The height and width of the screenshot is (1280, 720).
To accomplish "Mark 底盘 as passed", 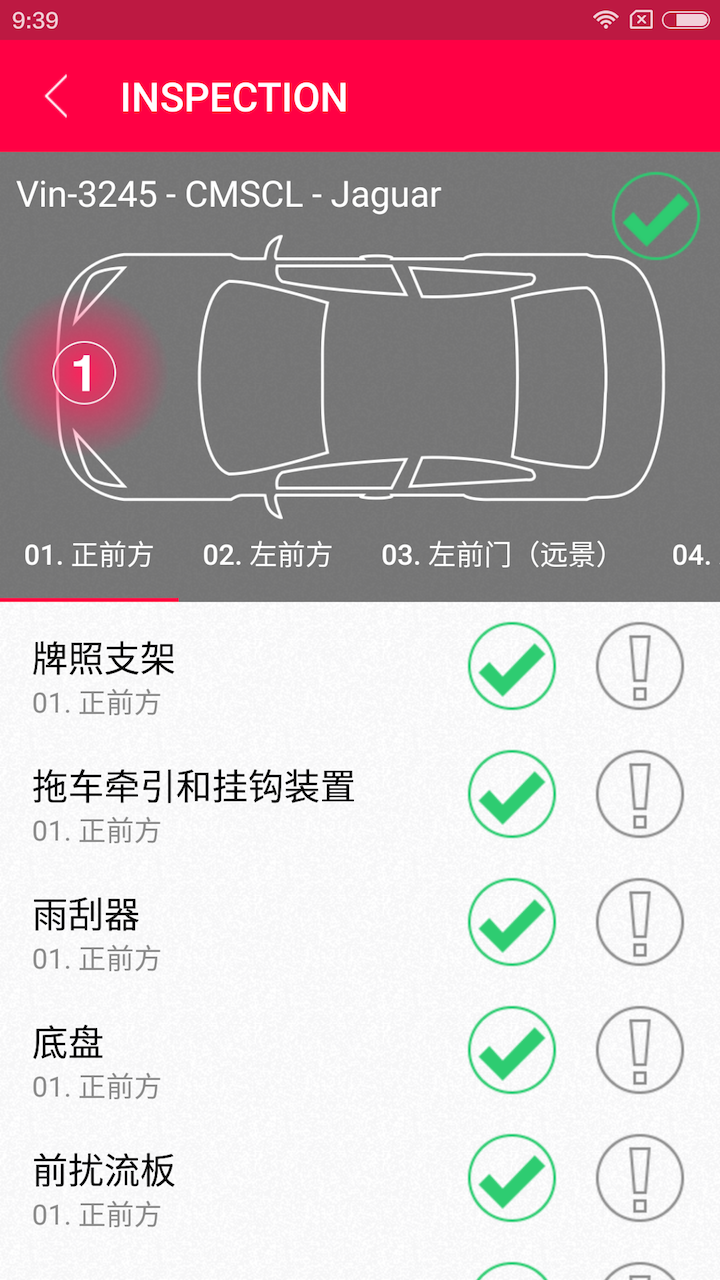I will [512, 1050].
